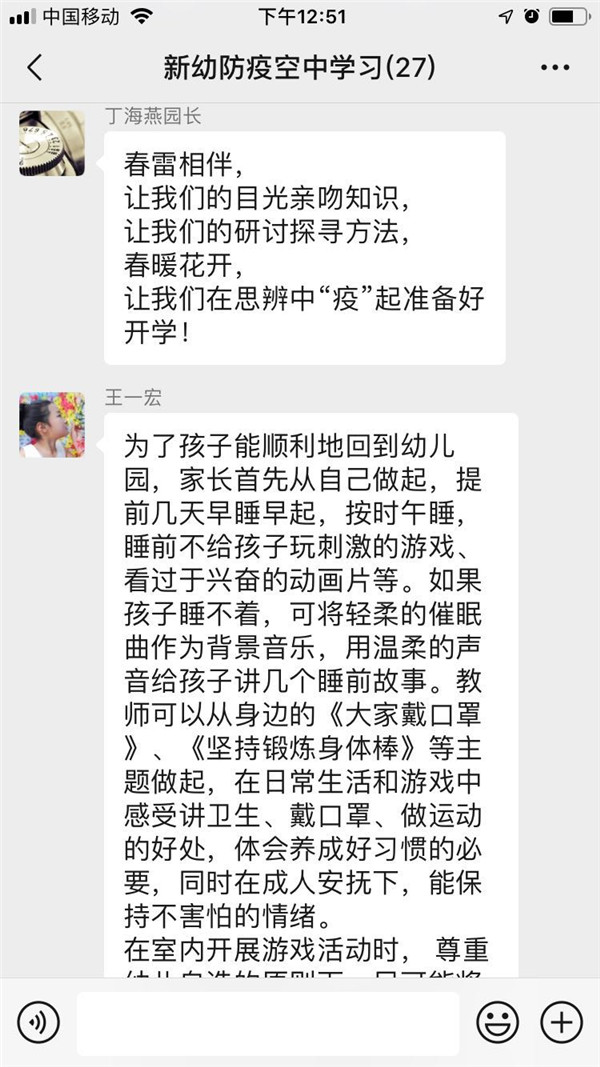Screen dimensions: 600x1067
Task: Switch to voice message input
Action: click(x=38, y=1022)
